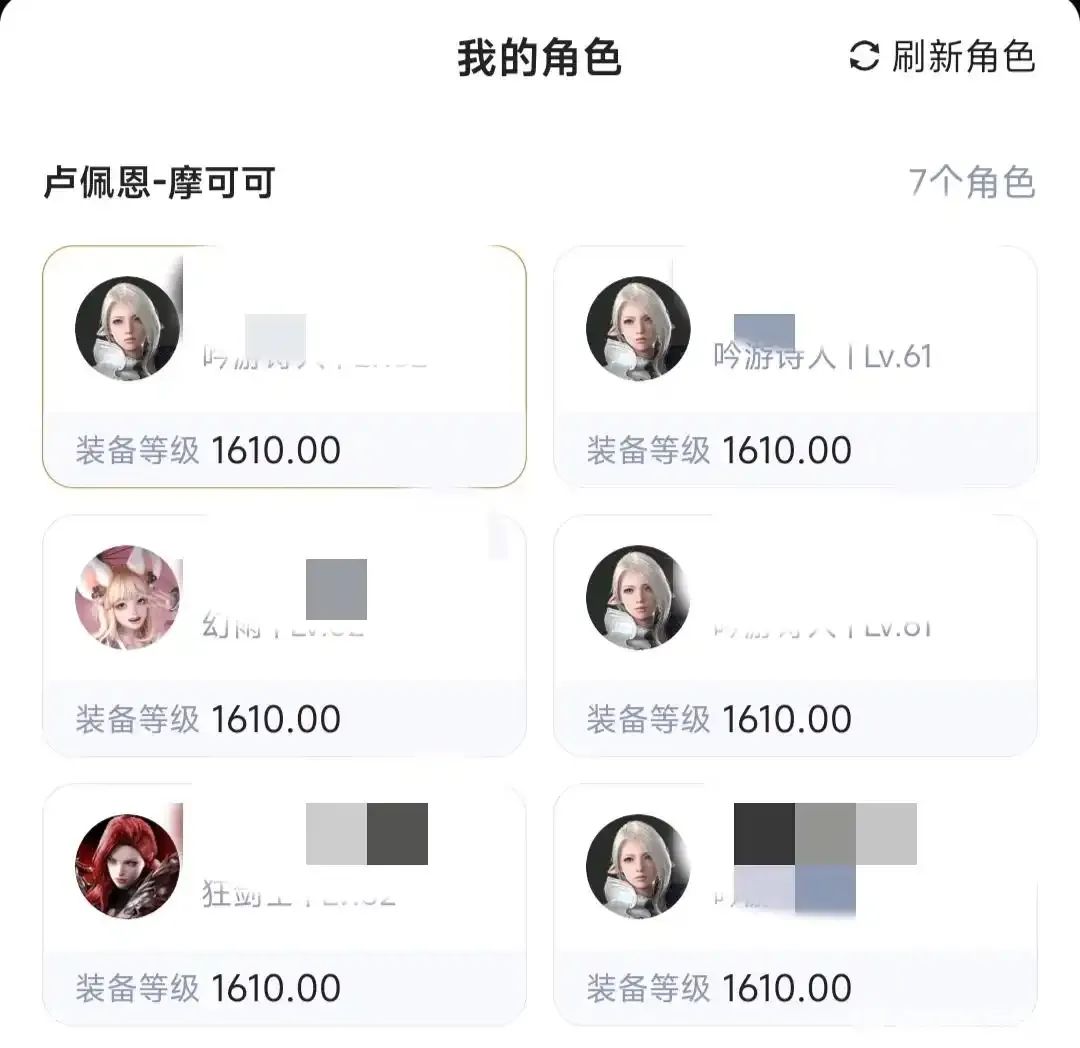Viewport: 1080px width, 1048px height.
Task: Open the red-haired 狂战士 character card
Action: click(x=284, y=904)
